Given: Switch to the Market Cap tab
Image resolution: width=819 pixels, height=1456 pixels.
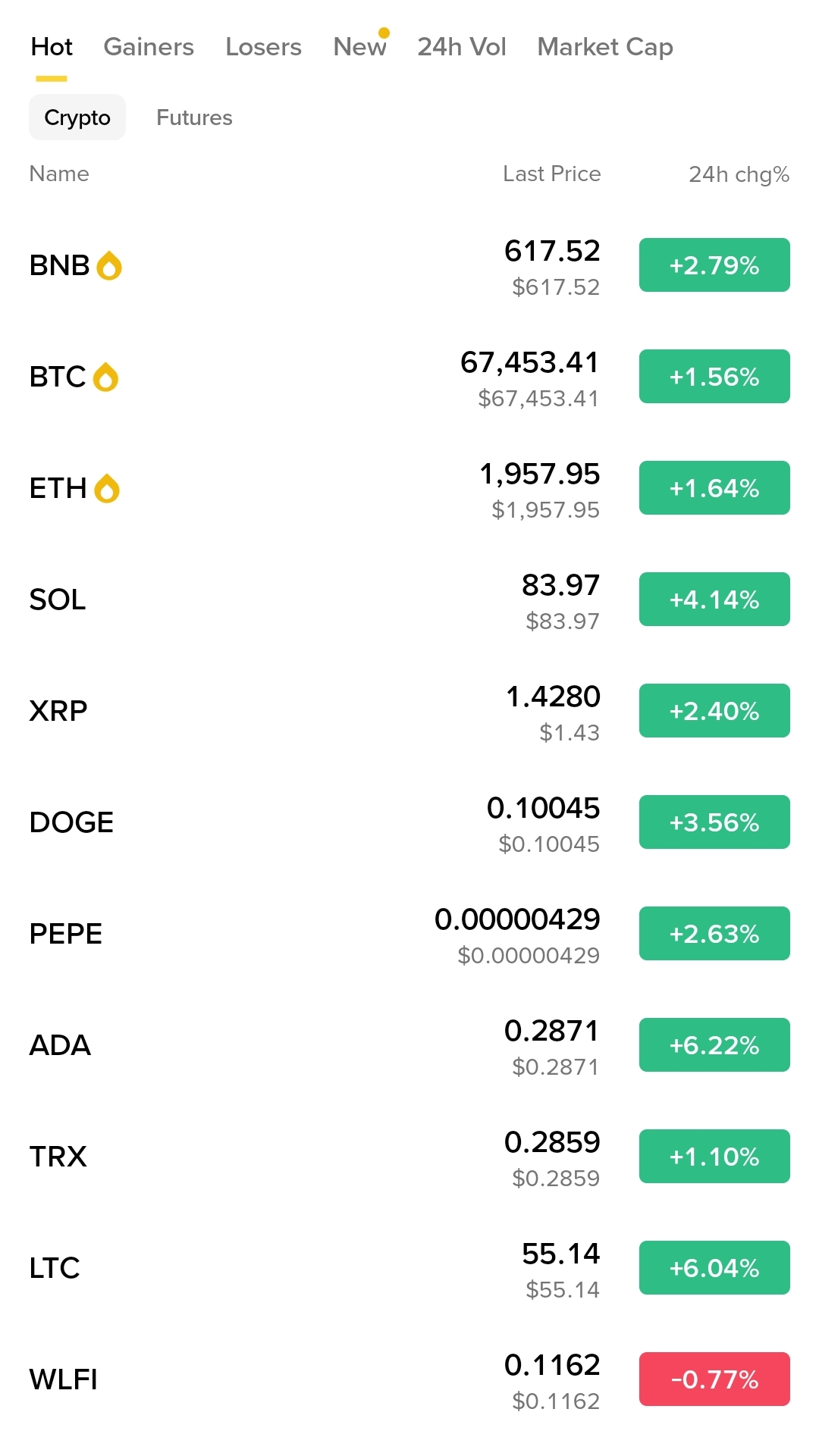Looking at the screenshot, I should [605, 47].
